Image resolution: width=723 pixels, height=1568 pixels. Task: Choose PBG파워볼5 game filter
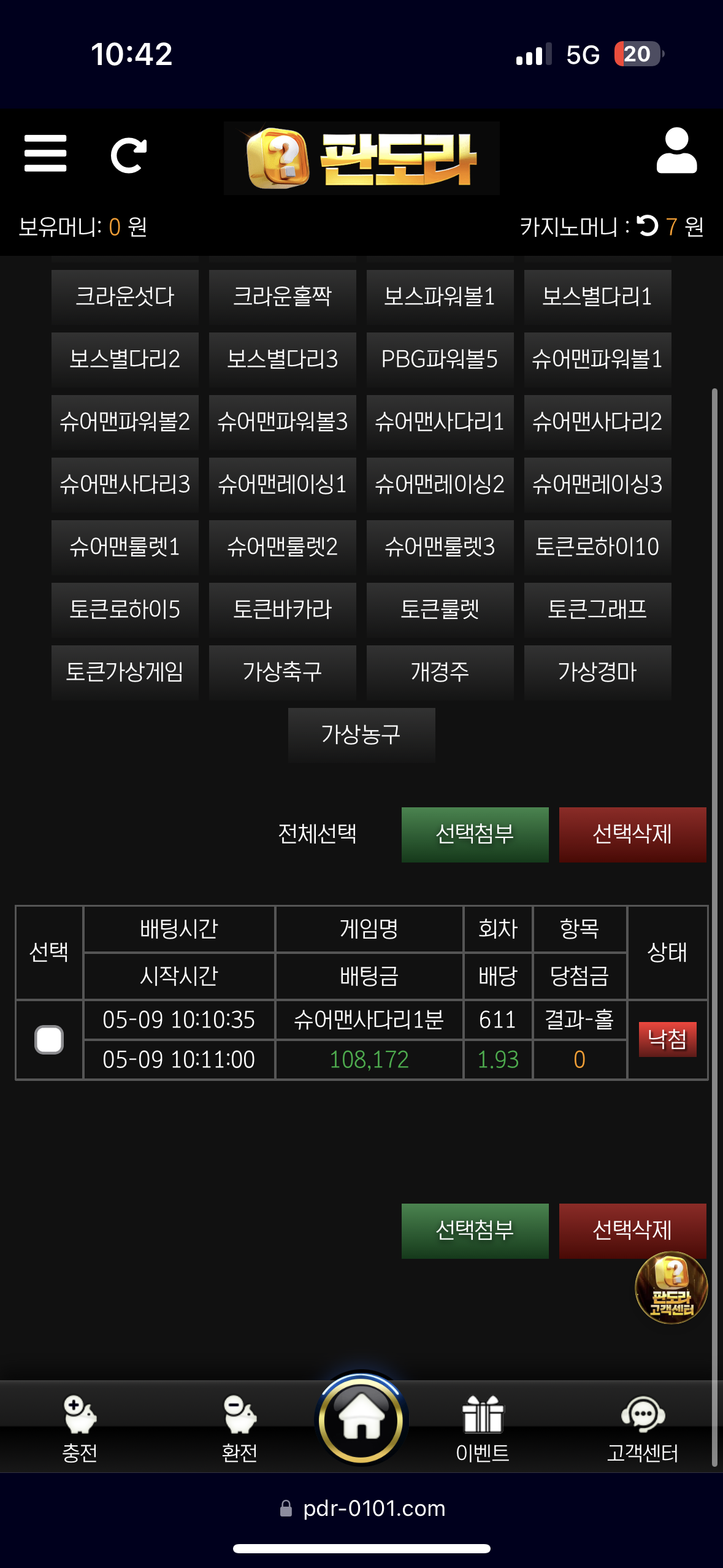pos(440,359)
